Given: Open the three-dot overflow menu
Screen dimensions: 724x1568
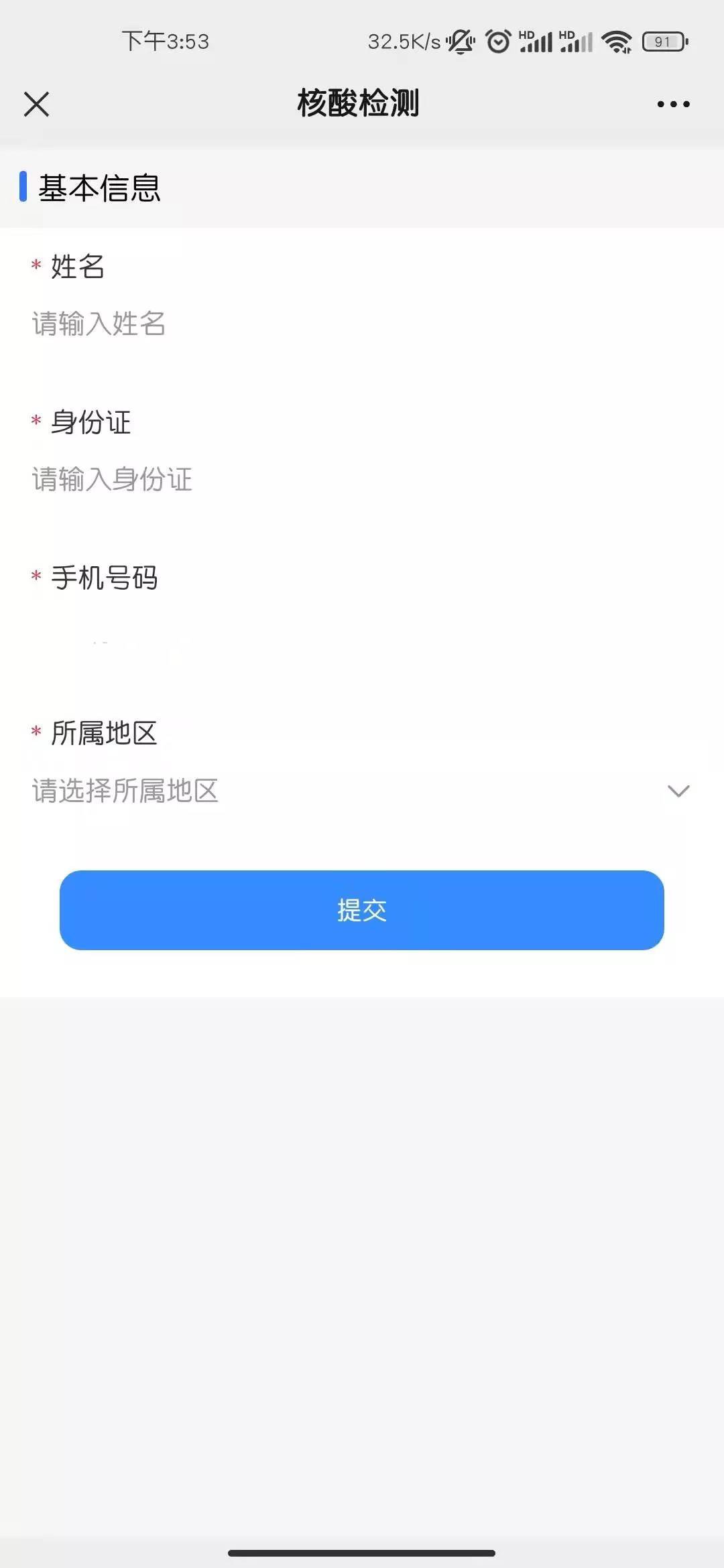Looking at the screenshot, I should click(x=673, y=104).
